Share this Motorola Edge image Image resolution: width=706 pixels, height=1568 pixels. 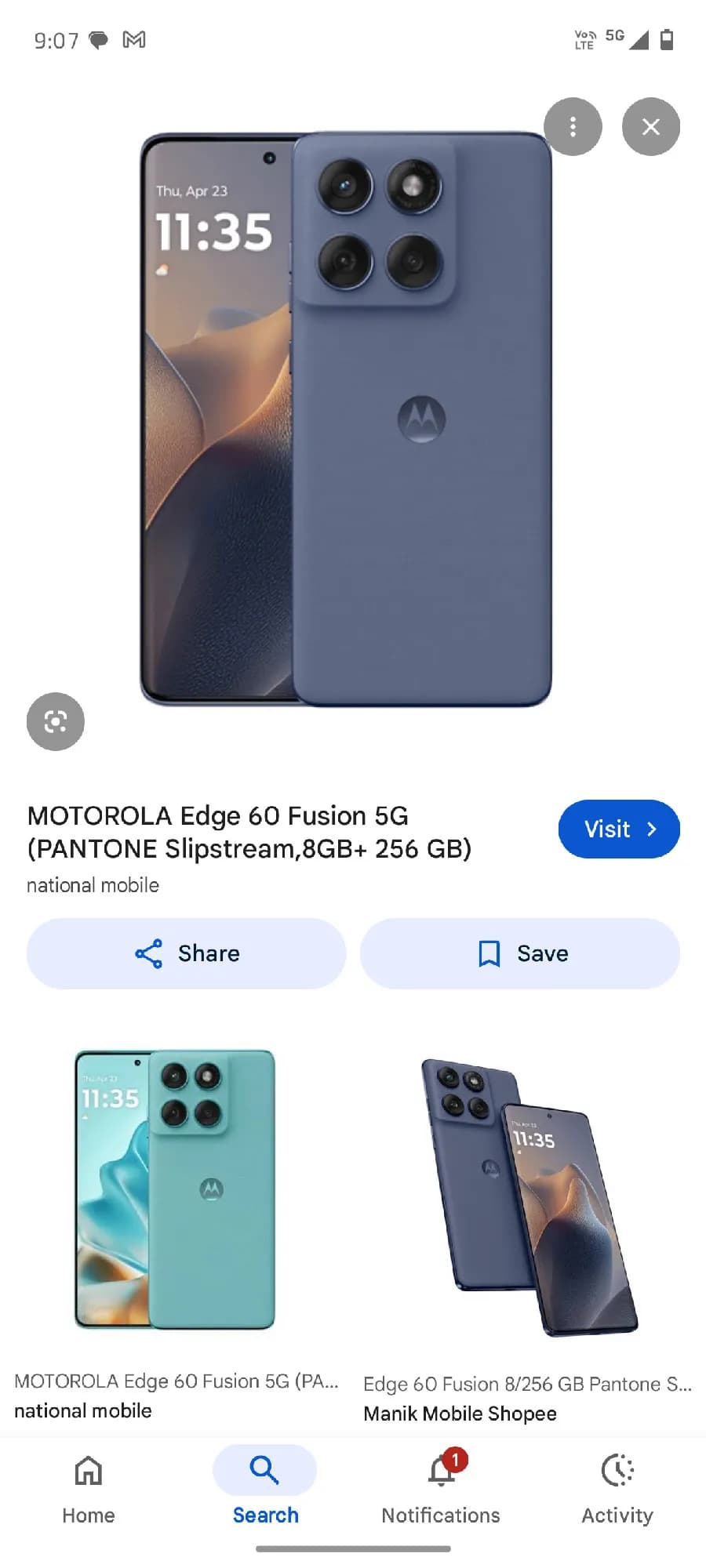tap(186, 953)
